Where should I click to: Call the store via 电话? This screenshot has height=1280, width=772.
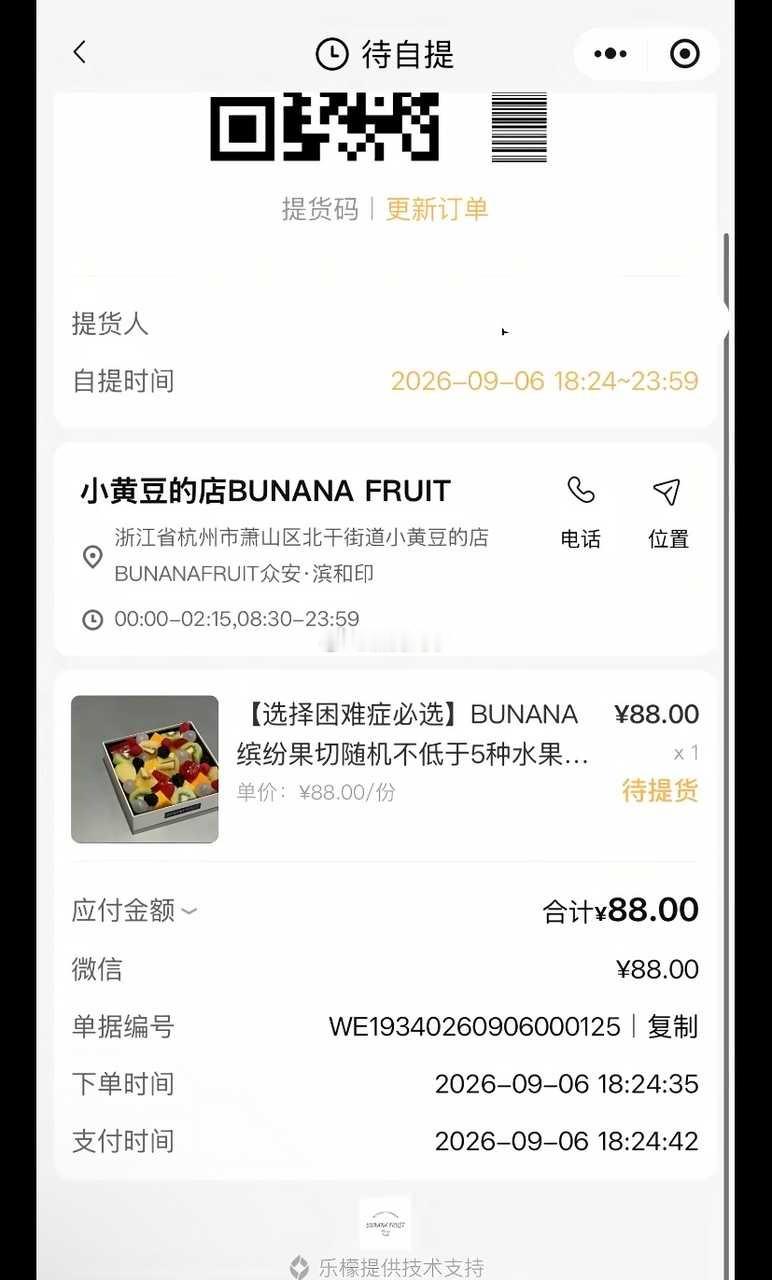(x=581, y=513)
